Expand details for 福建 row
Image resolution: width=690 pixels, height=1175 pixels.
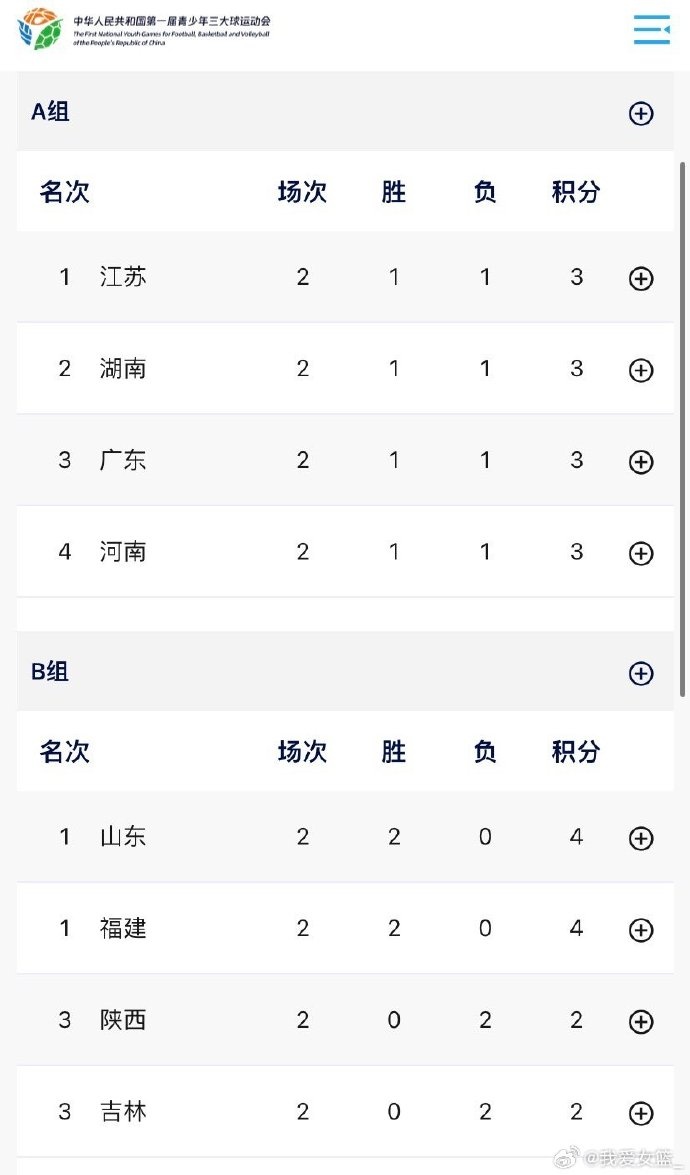[641, 930]
